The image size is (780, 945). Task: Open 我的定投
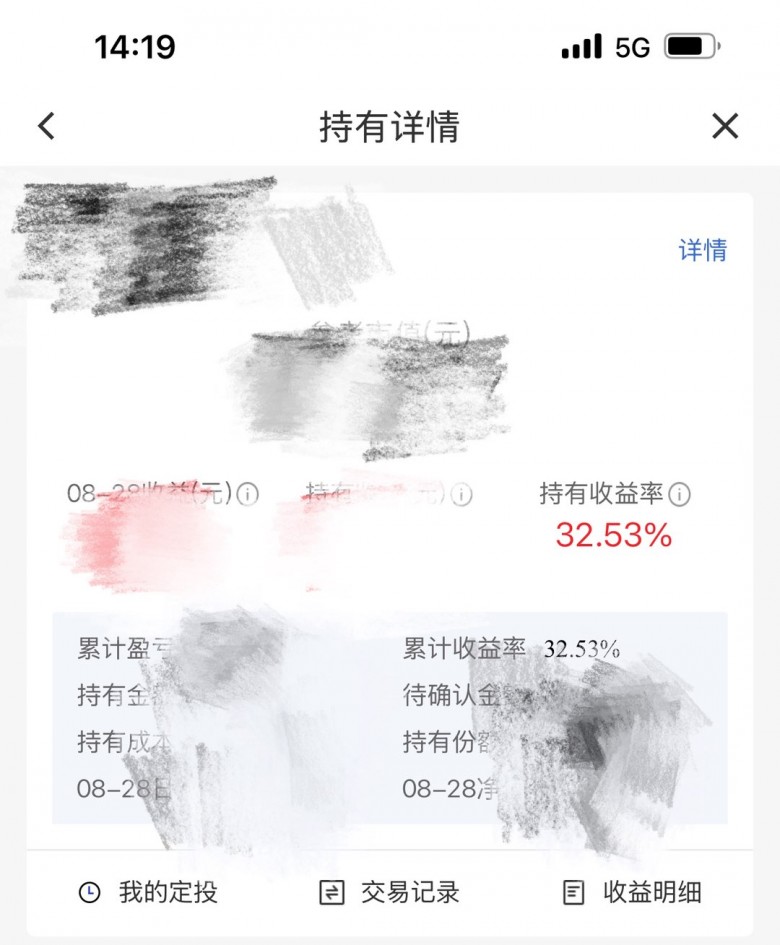(148, 892)
